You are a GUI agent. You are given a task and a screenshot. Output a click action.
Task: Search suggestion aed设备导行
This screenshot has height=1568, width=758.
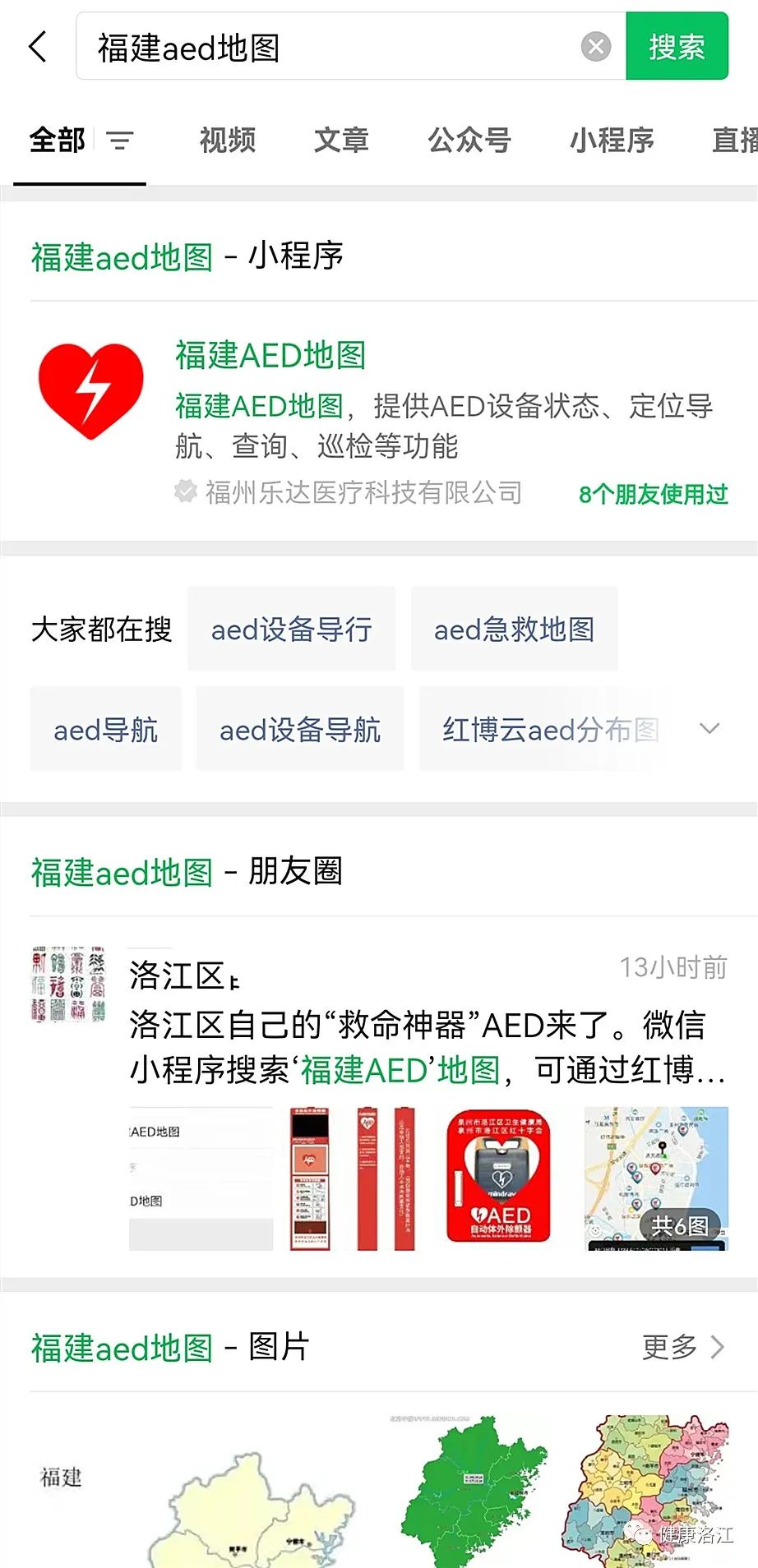coord(291,630)
